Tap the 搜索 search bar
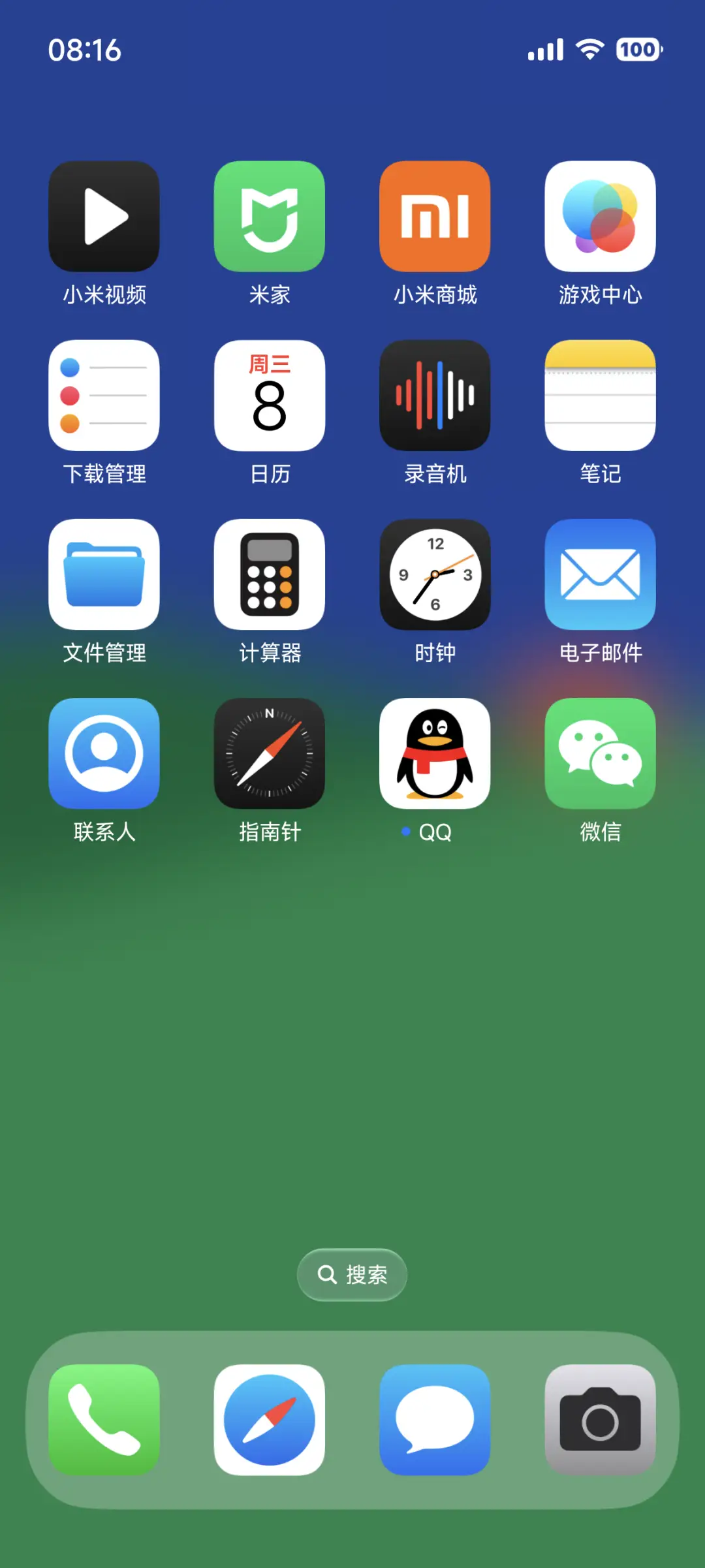The width and height of the screenshot is (705, 1568). point(352,1274)
